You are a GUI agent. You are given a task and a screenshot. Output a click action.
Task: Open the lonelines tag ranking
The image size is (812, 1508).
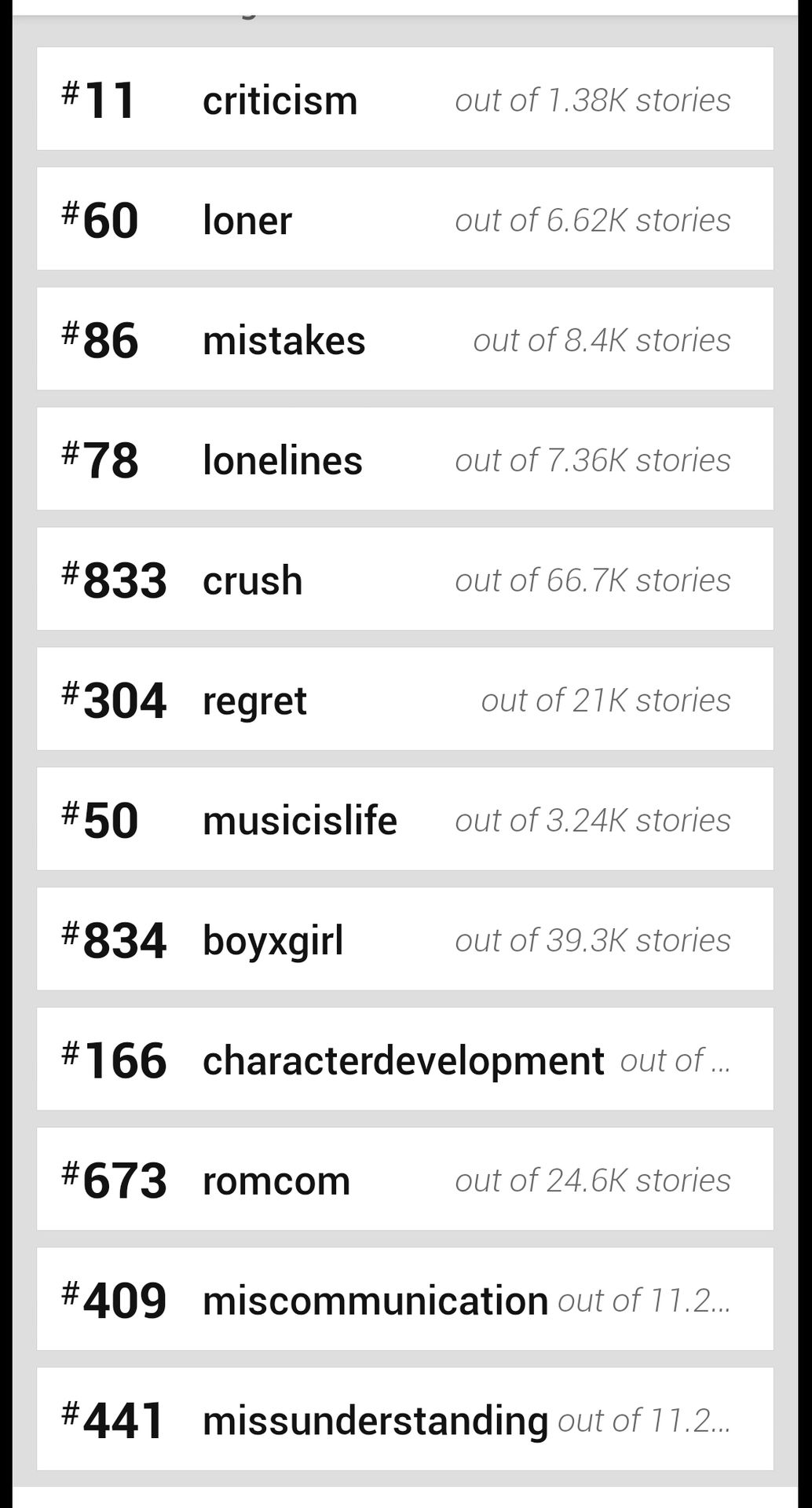pyautogui.click(x=405, y=459)
